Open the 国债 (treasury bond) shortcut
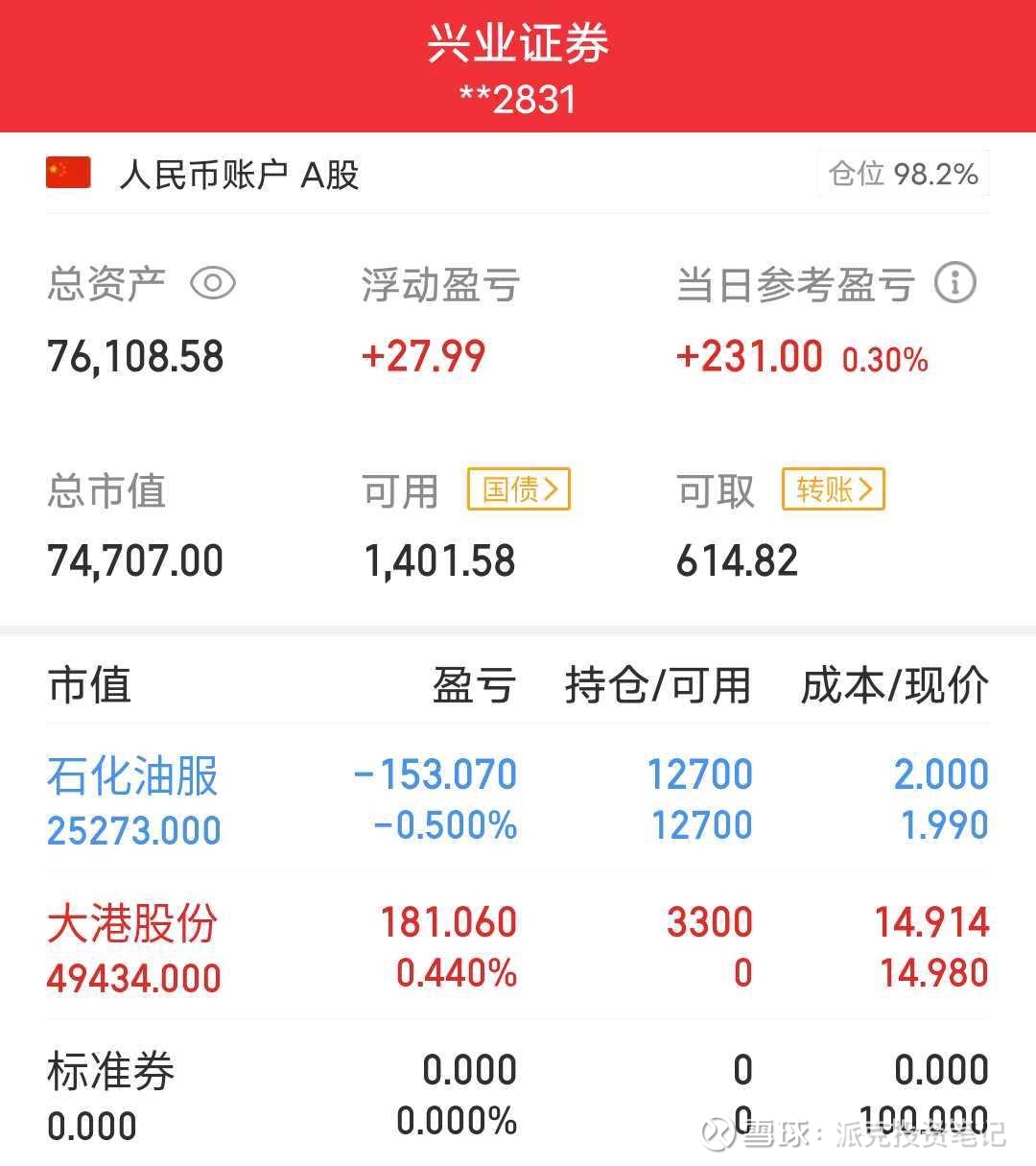The image size is (1036, 1166). [518, 488]
